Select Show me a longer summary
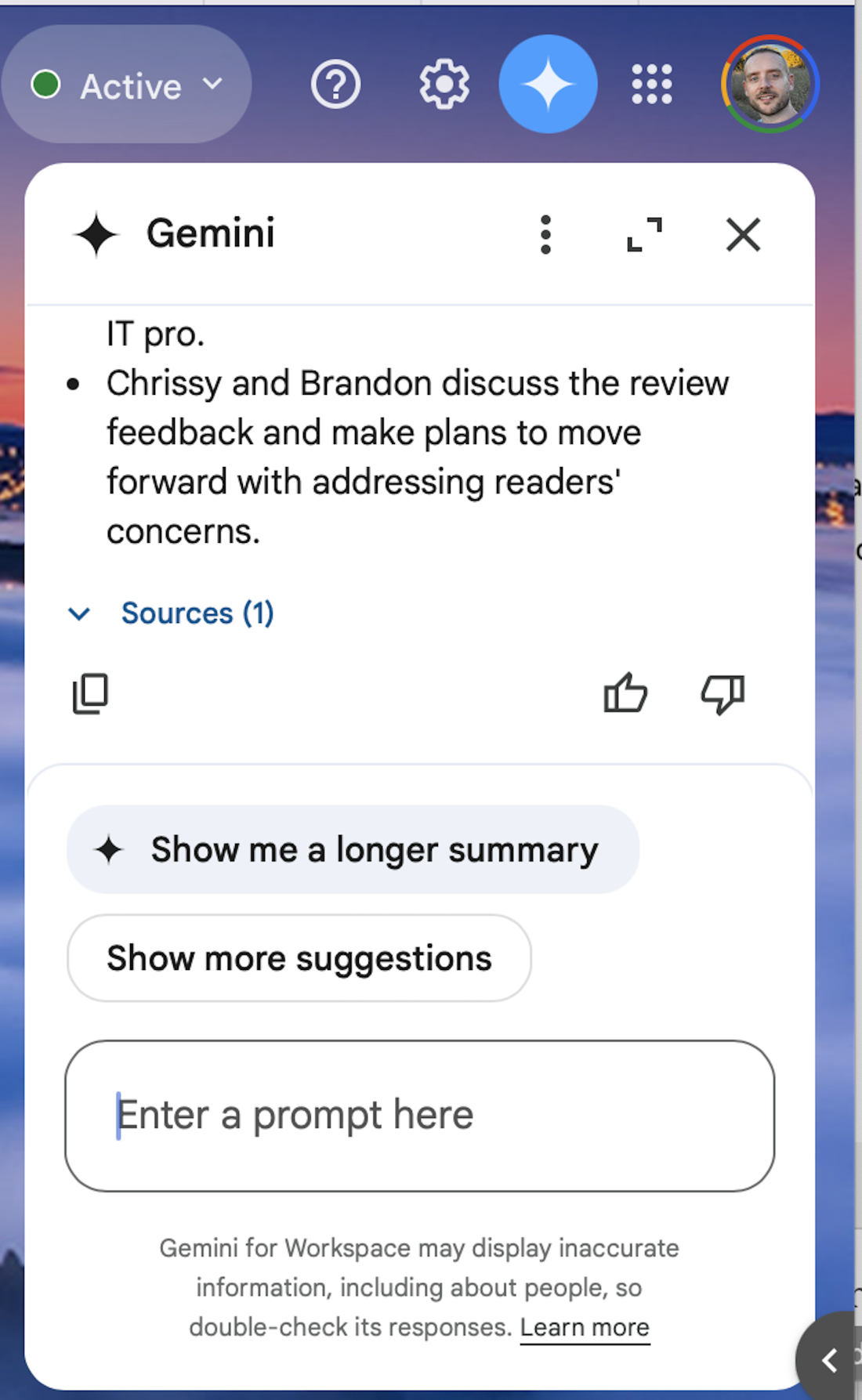 353,849
